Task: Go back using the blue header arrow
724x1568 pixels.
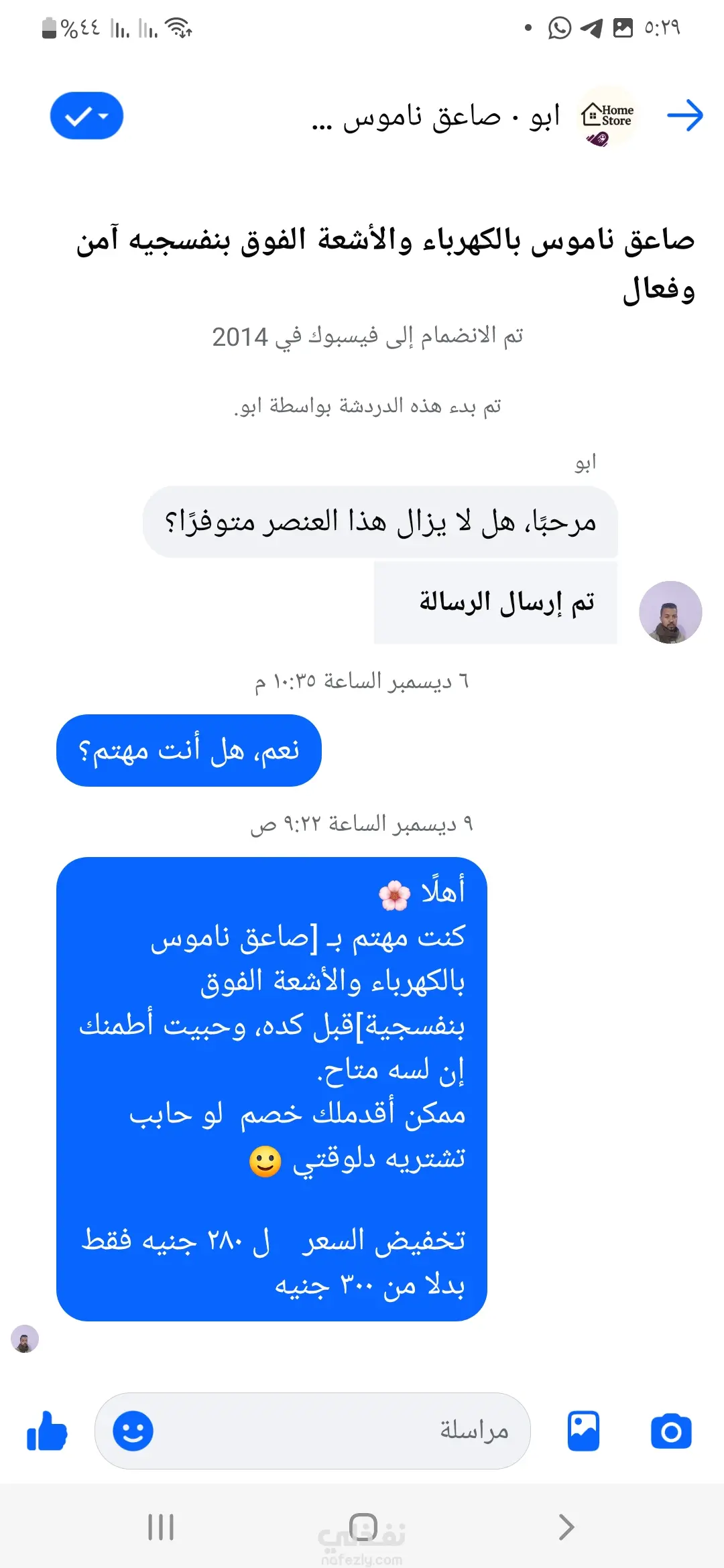Action: tap(684, 116)
